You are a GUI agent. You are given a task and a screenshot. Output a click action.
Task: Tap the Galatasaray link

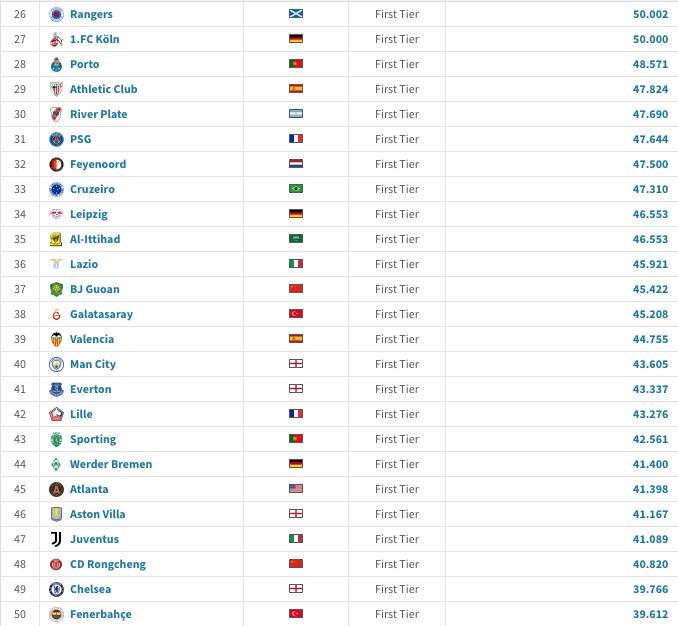click(x=101, y=314)
